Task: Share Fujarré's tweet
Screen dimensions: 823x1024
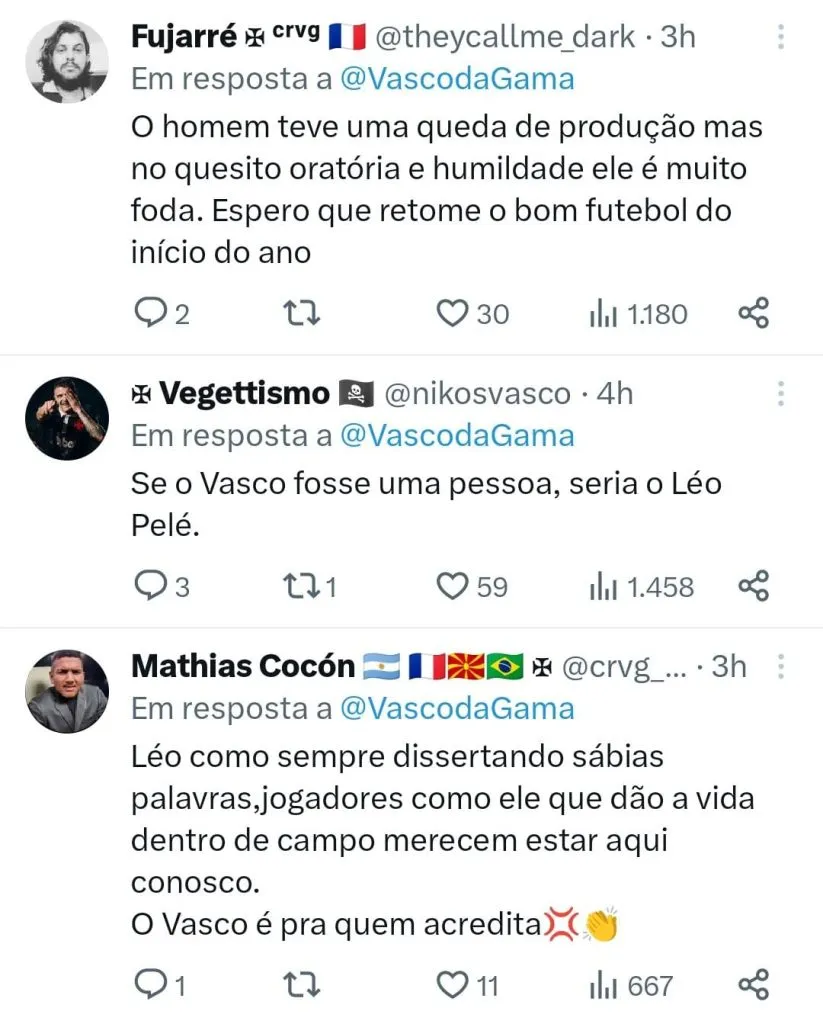Action: click(x=754, y=314)
